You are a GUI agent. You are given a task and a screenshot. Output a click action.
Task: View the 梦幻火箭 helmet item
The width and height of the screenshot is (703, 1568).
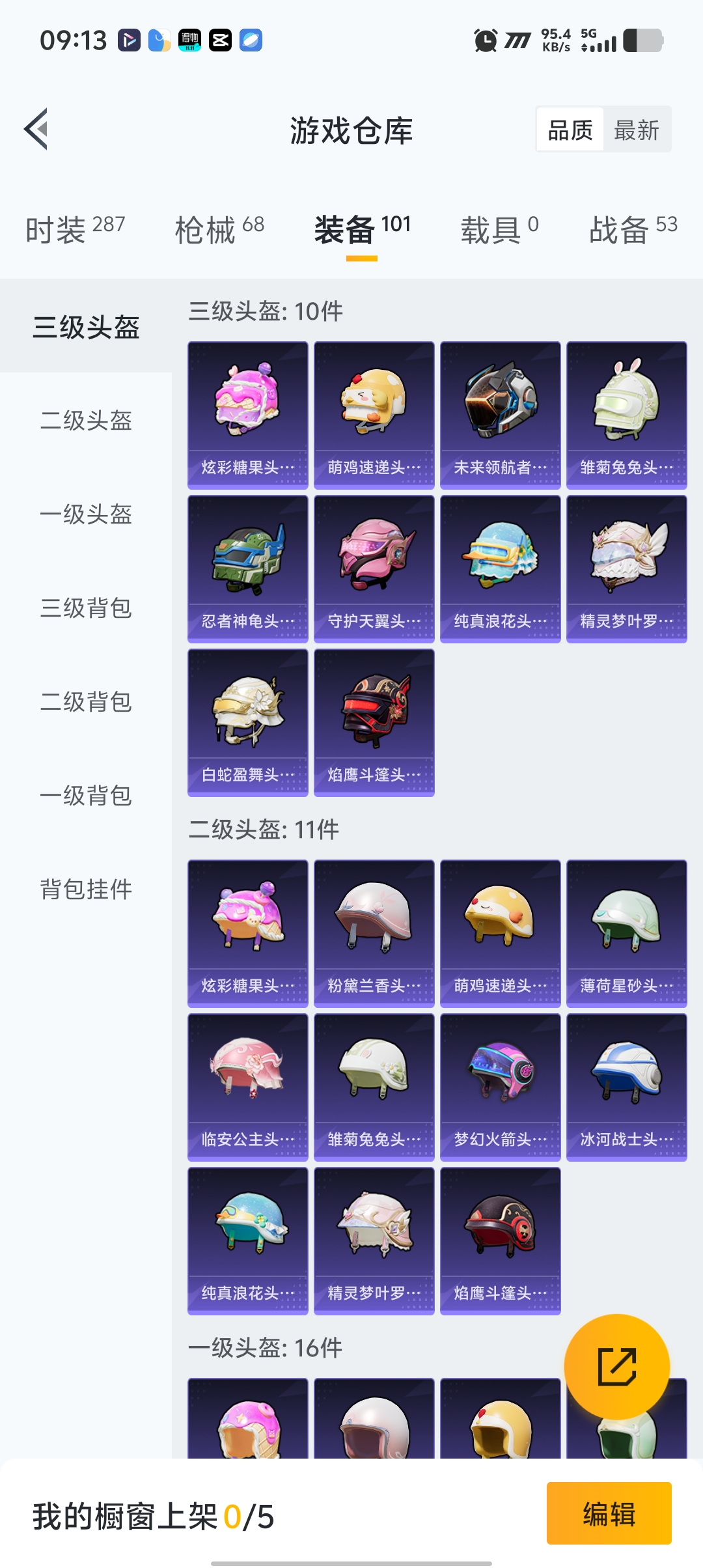pyautogui.click(x=500, y=1087)
